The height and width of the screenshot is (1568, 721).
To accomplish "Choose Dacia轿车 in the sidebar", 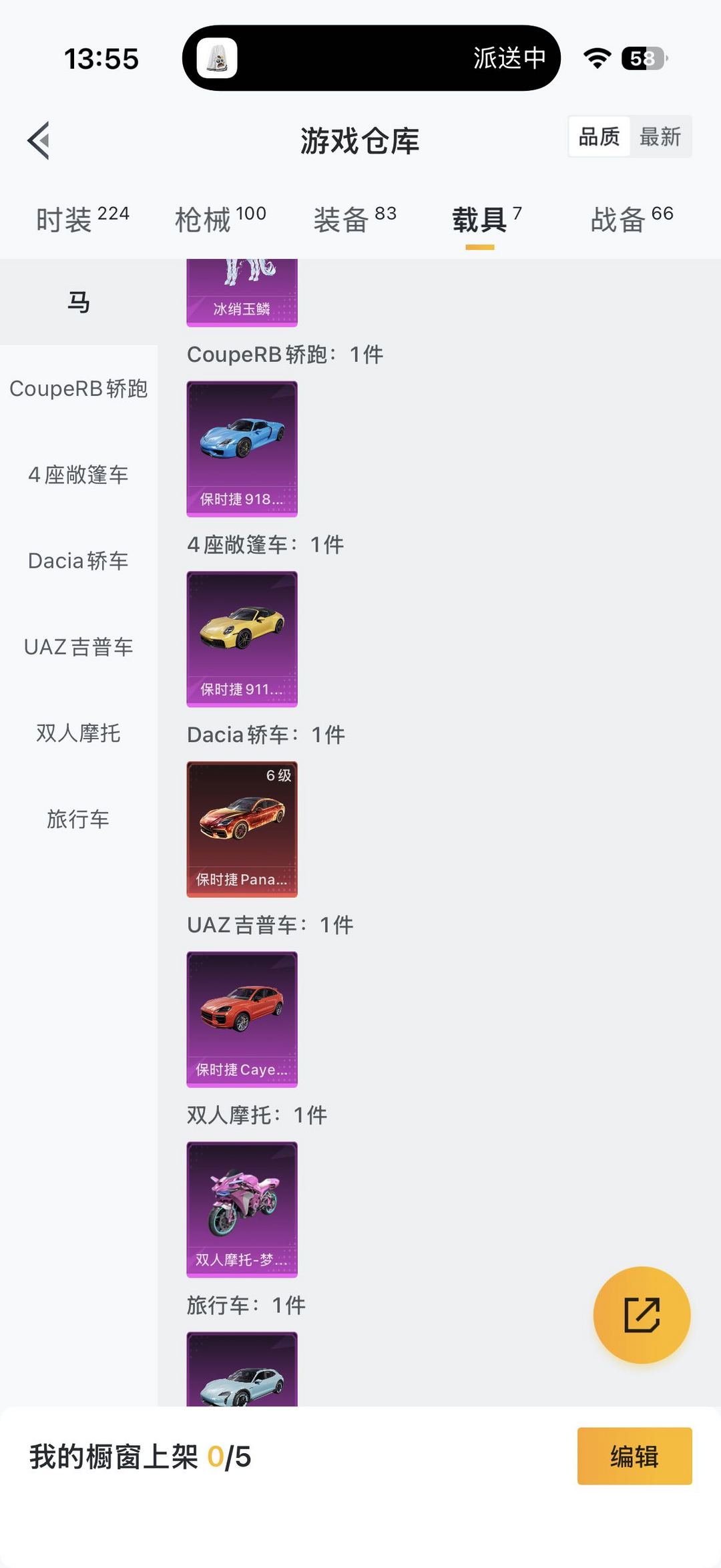I will (x=79, y=561).
